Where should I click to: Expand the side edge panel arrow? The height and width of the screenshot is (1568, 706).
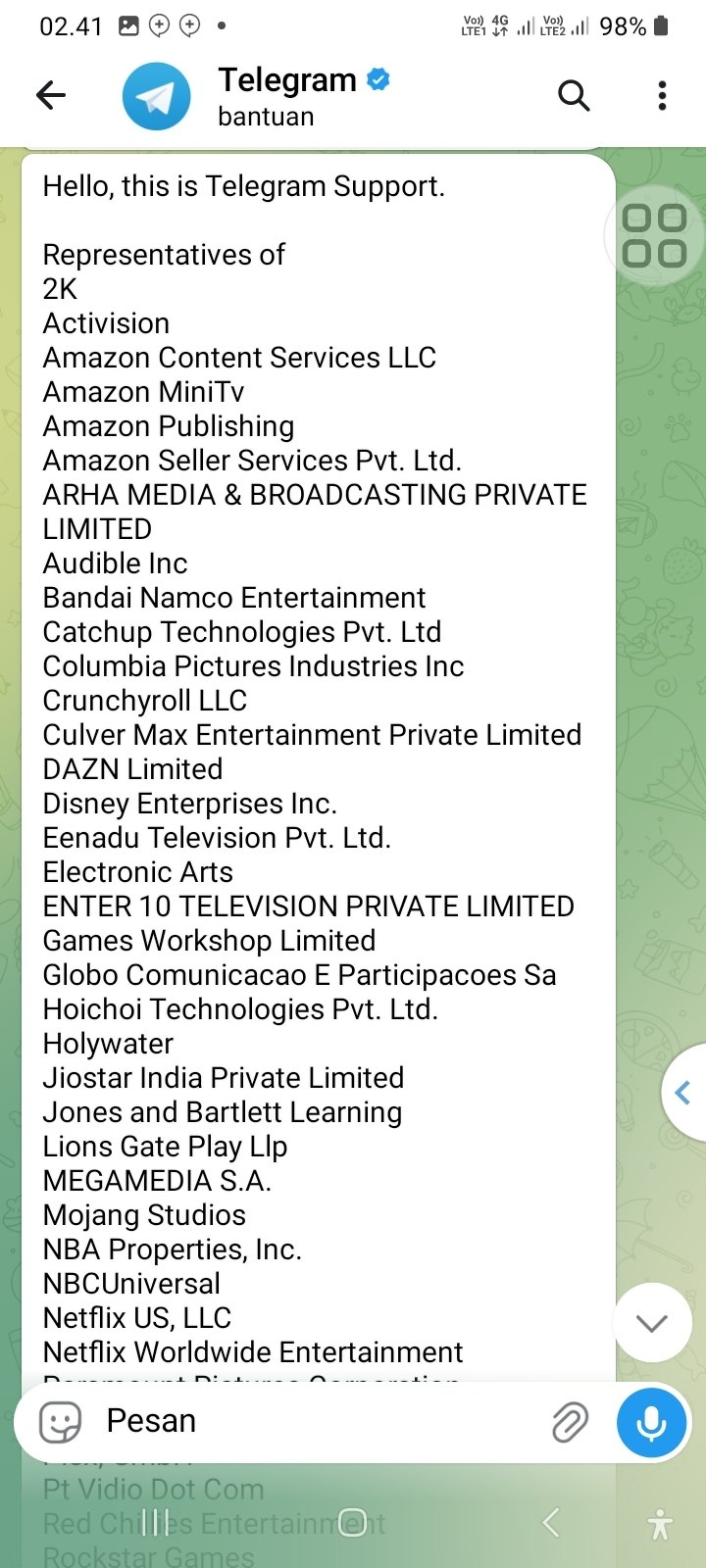tap(684, 1093)
